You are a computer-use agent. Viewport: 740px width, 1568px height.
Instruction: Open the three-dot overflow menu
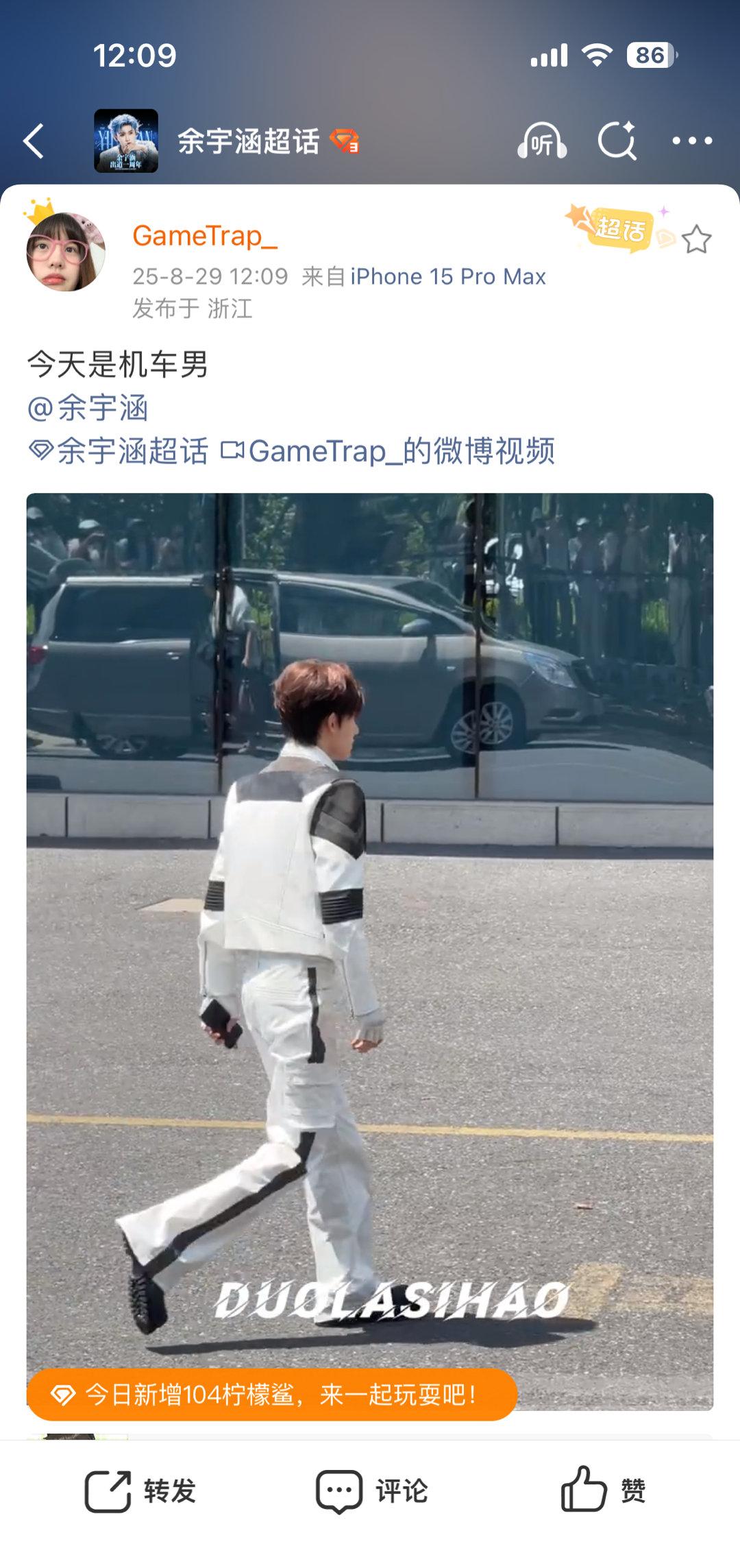point(692,141)
